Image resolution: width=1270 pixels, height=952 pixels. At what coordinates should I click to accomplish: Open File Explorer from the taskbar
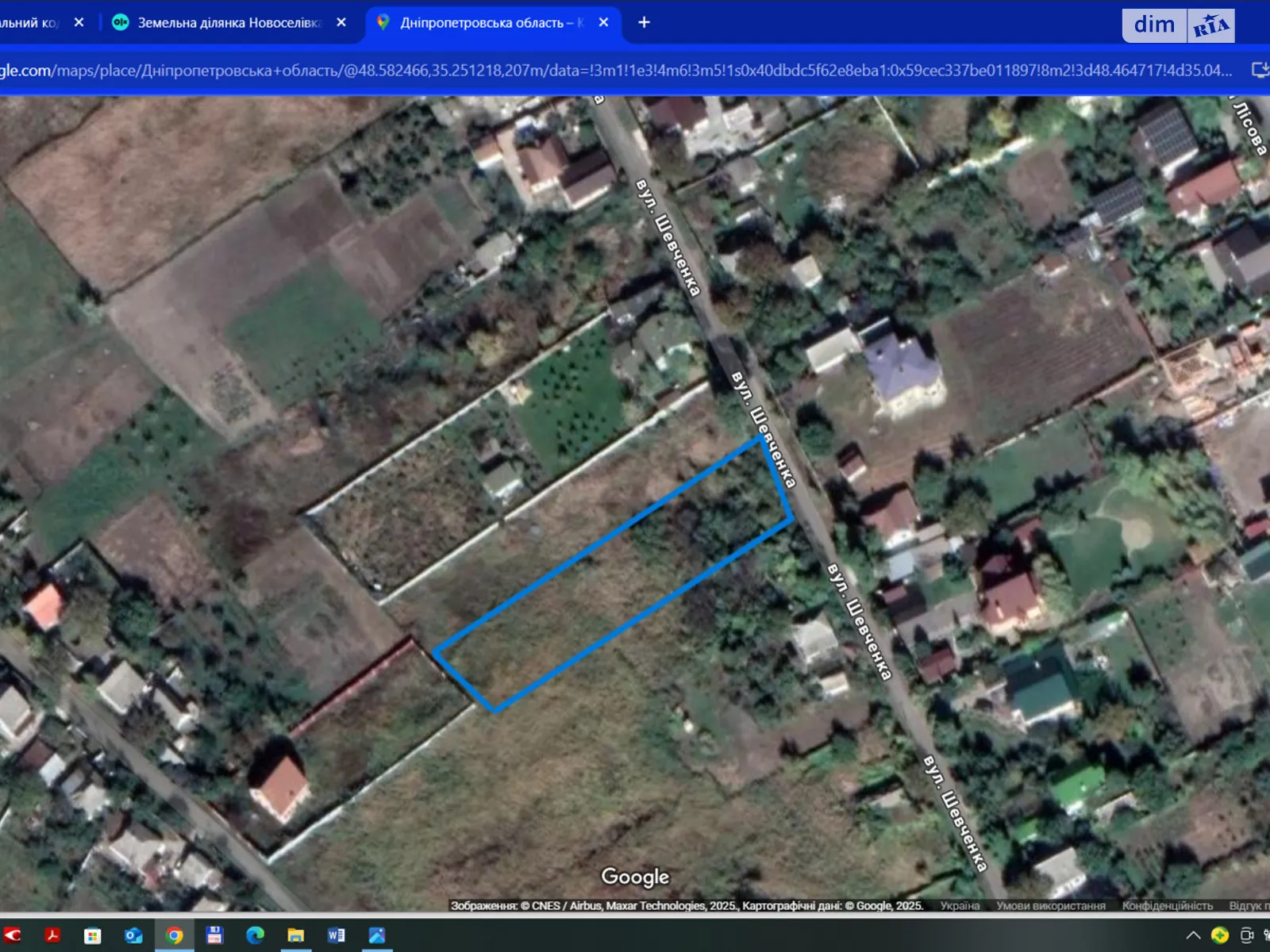click(x=295, y=935)
